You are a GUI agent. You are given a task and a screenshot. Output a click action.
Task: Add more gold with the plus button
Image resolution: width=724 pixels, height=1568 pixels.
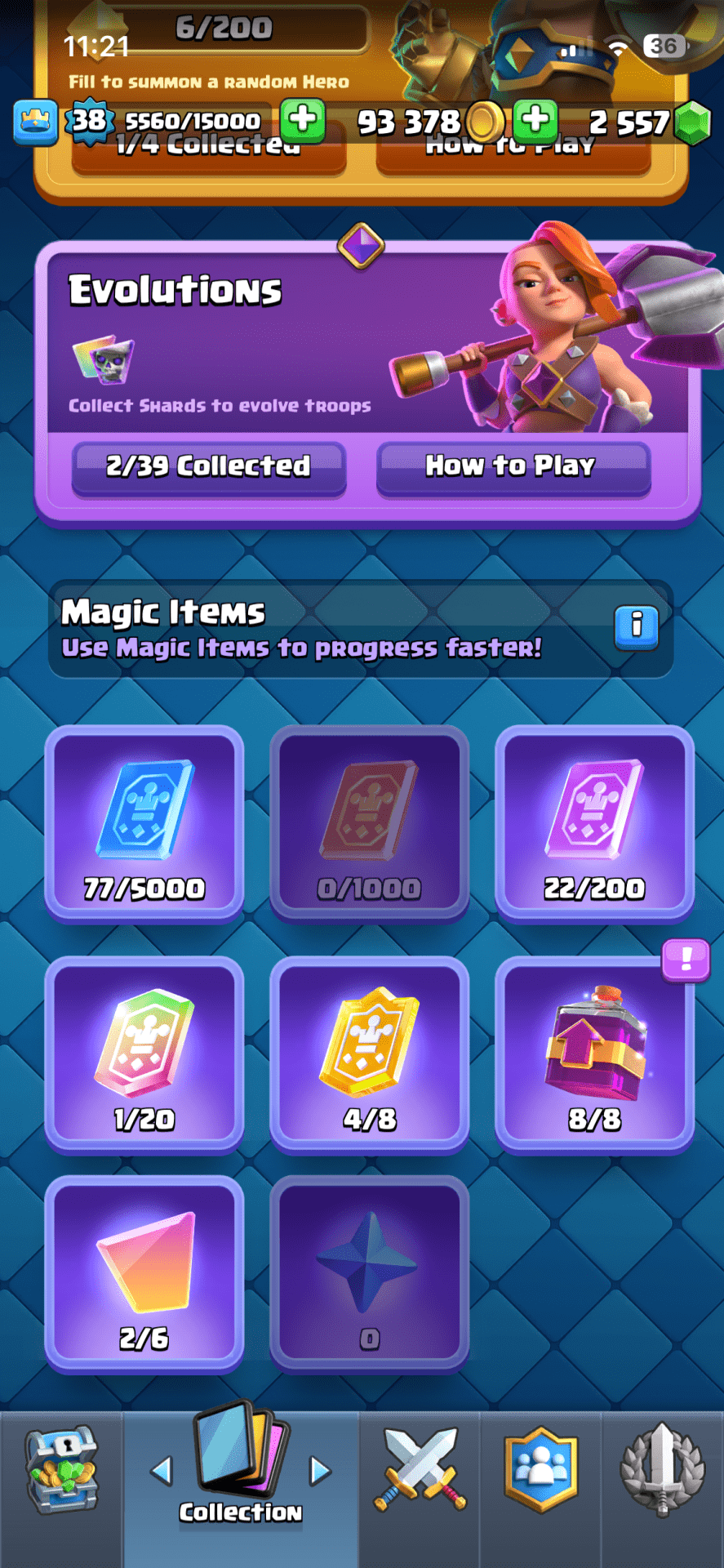click(535, 120)
